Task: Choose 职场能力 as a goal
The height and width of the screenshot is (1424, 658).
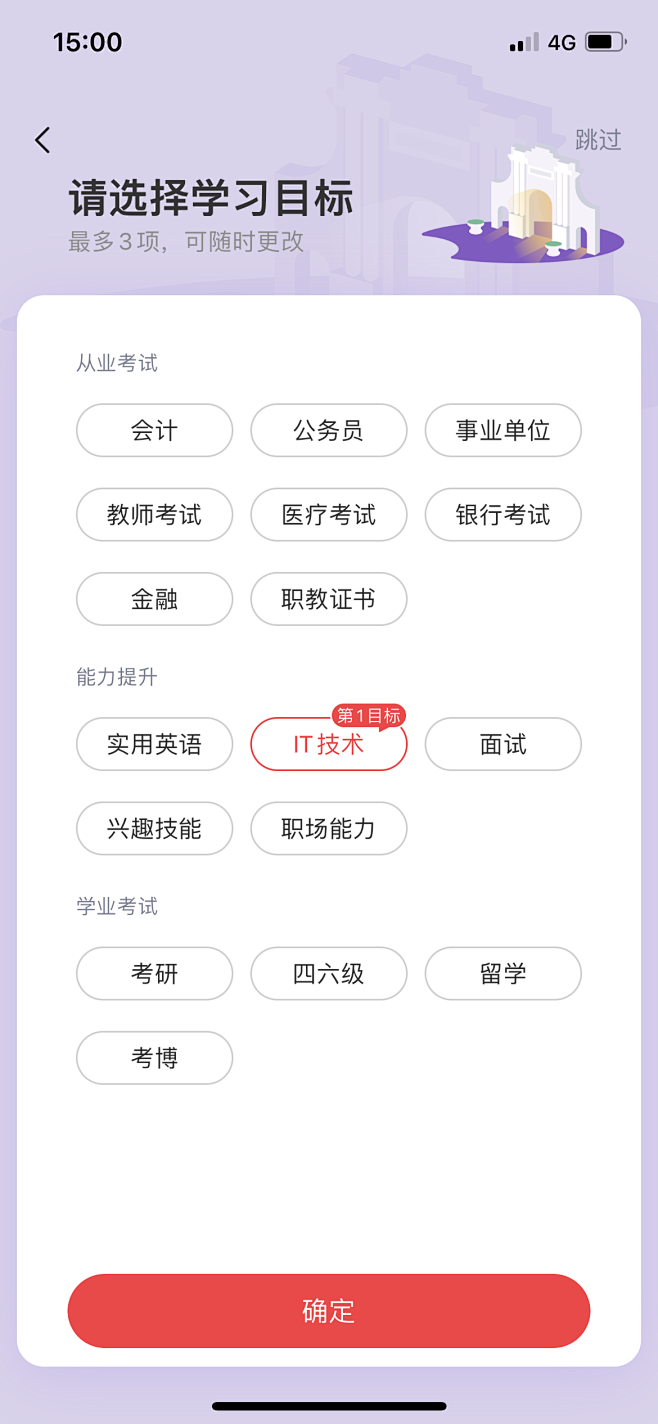Action: coord(328,828)
